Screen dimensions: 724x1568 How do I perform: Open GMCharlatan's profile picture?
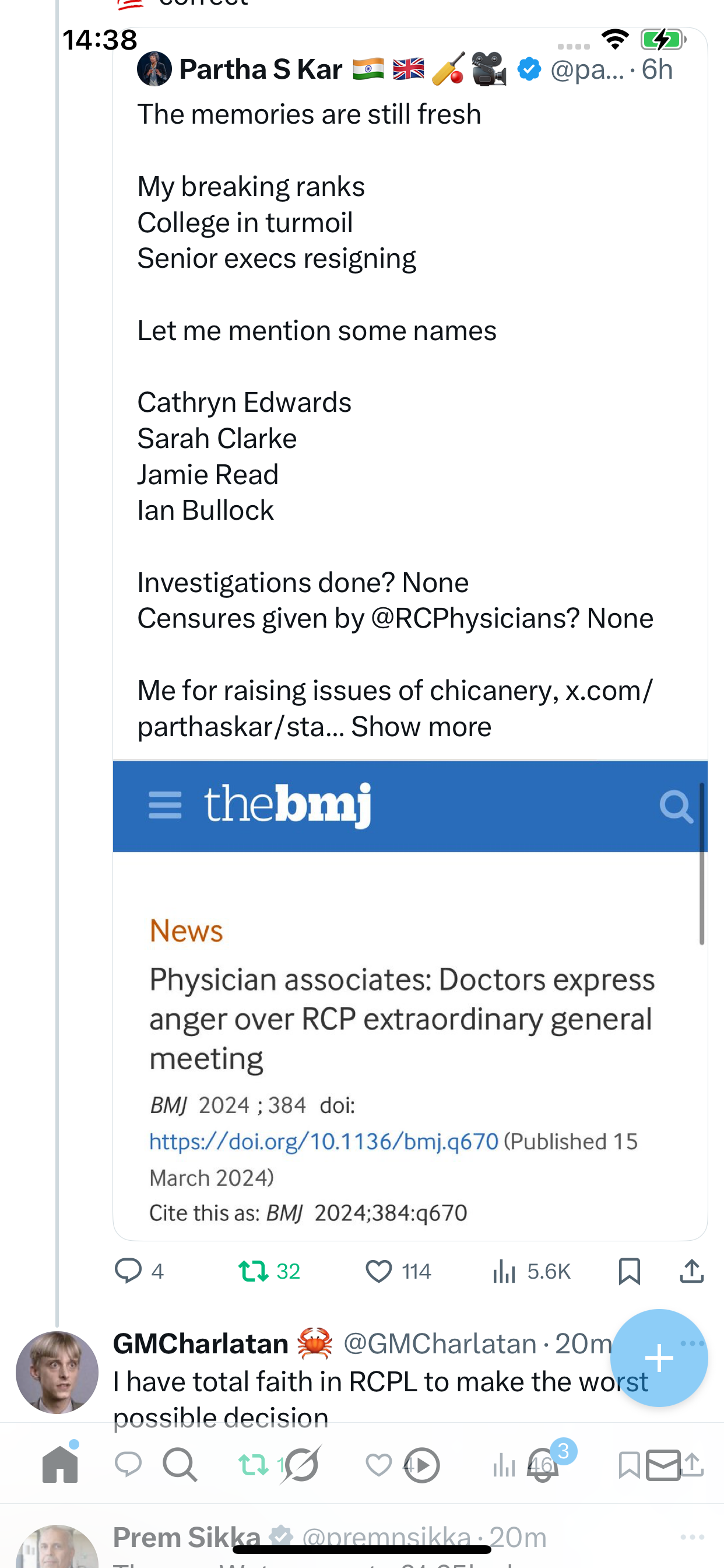pyautogui.click(x=57, y=1372)
